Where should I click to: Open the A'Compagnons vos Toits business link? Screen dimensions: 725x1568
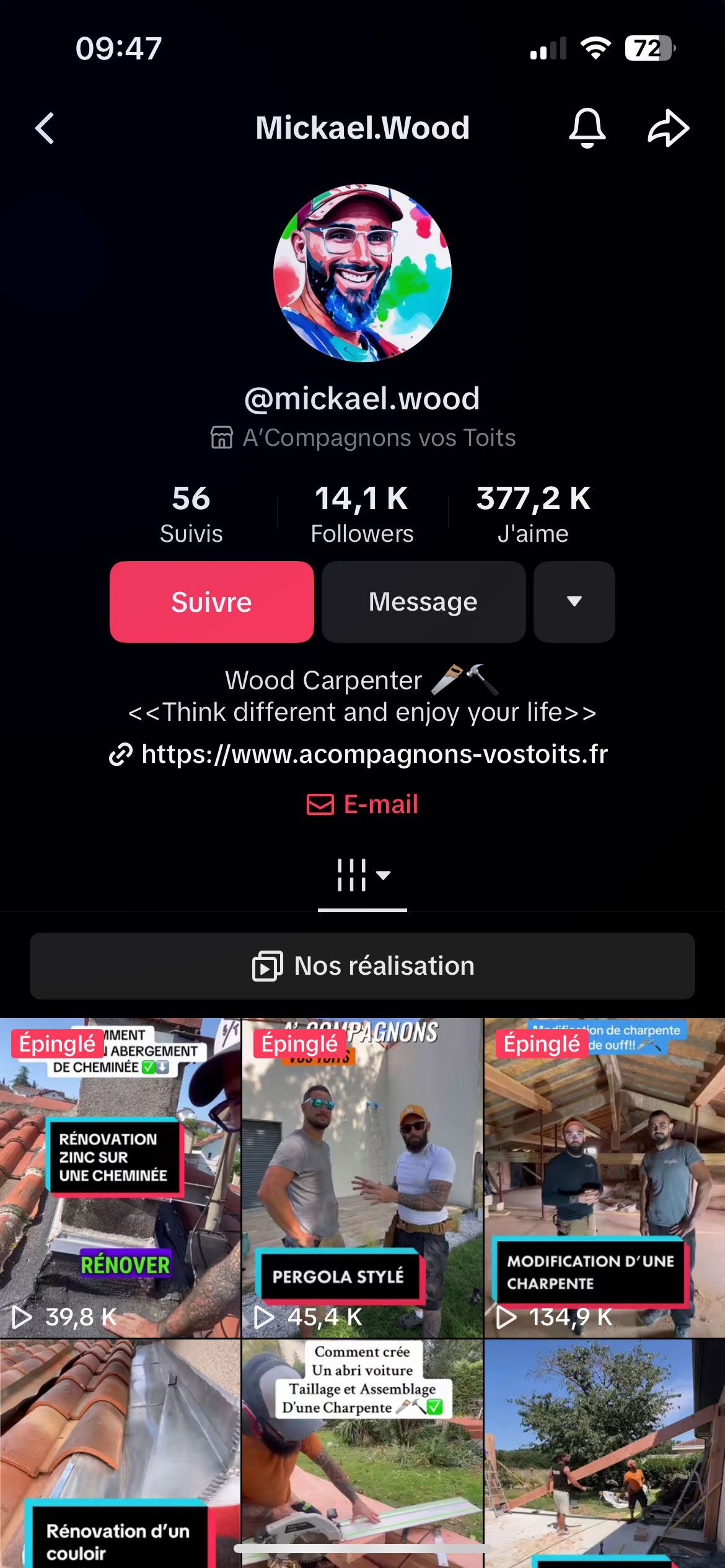(x=363, y=438)
